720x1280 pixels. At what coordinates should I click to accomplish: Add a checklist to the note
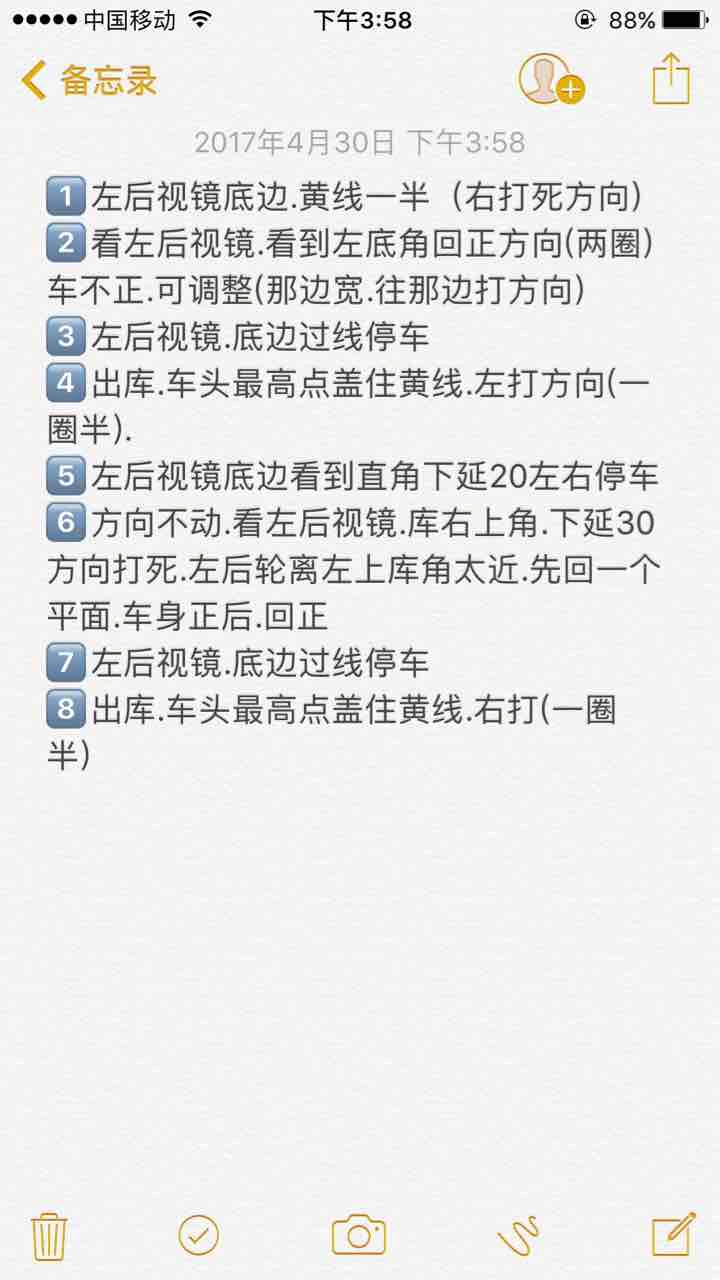point(199,1235)
